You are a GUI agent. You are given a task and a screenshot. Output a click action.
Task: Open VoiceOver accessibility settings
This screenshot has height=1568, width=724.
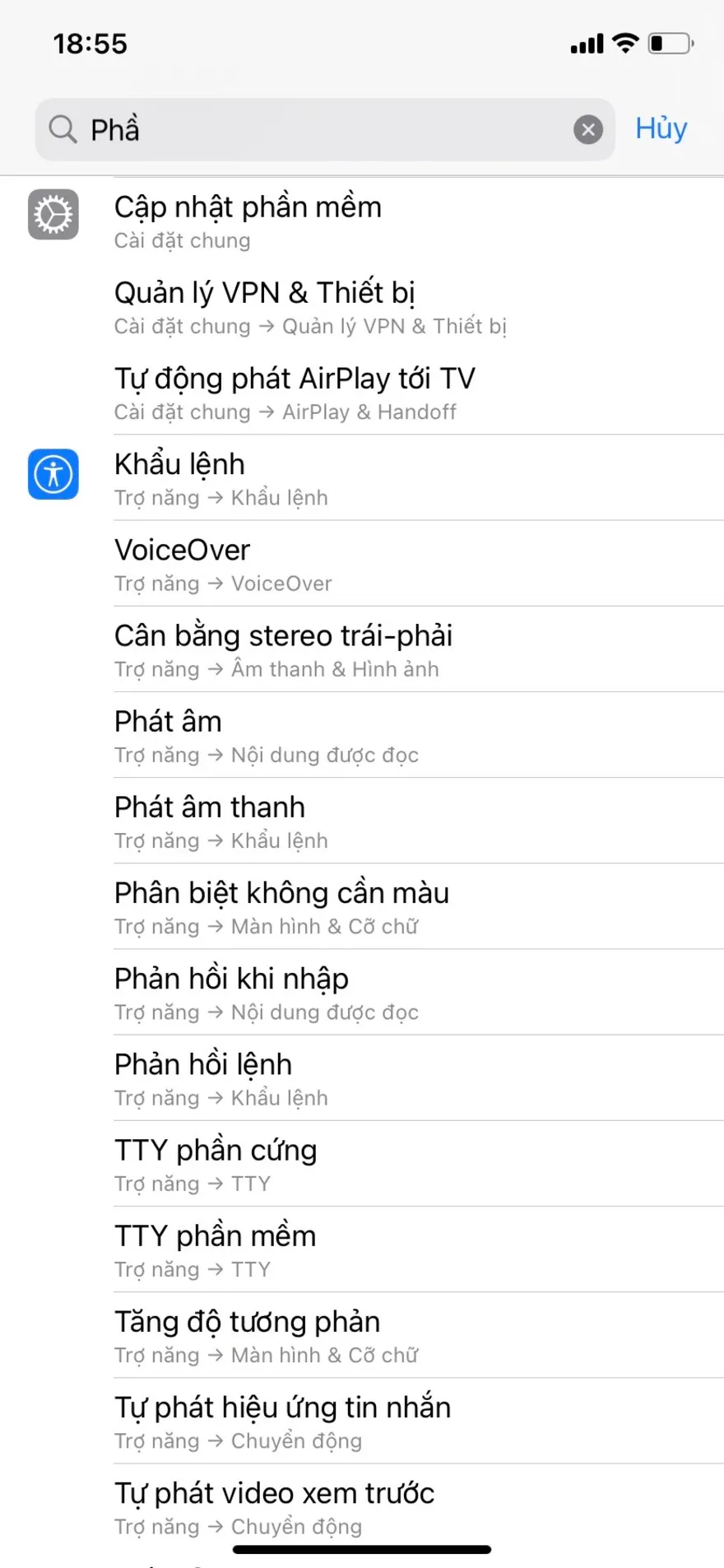pos(182,551)
